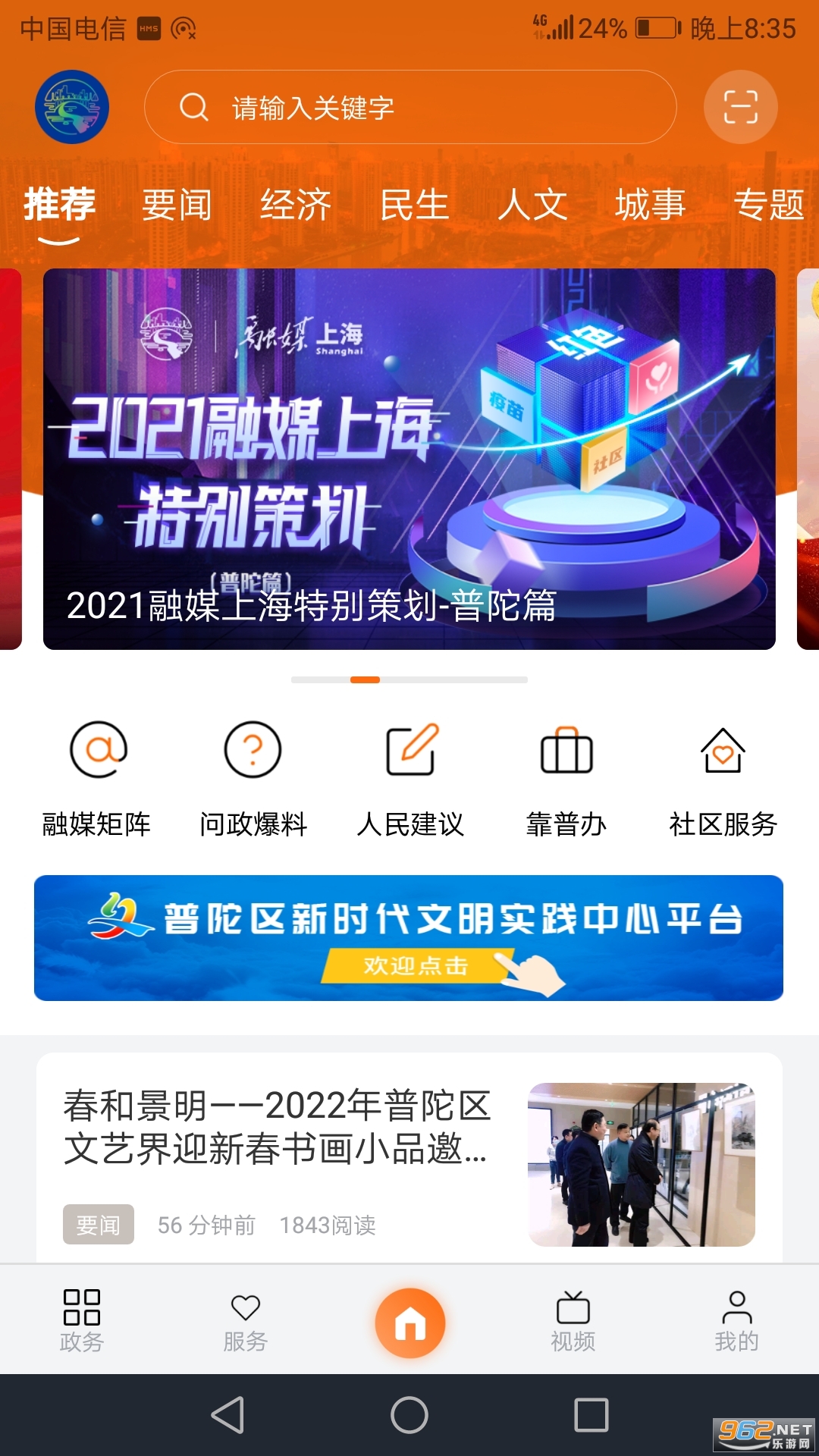Open the 新时代文明实践中心平台 banner
Image resolution: width=819 pixels, height=1456 pixels.
(409, 938)
